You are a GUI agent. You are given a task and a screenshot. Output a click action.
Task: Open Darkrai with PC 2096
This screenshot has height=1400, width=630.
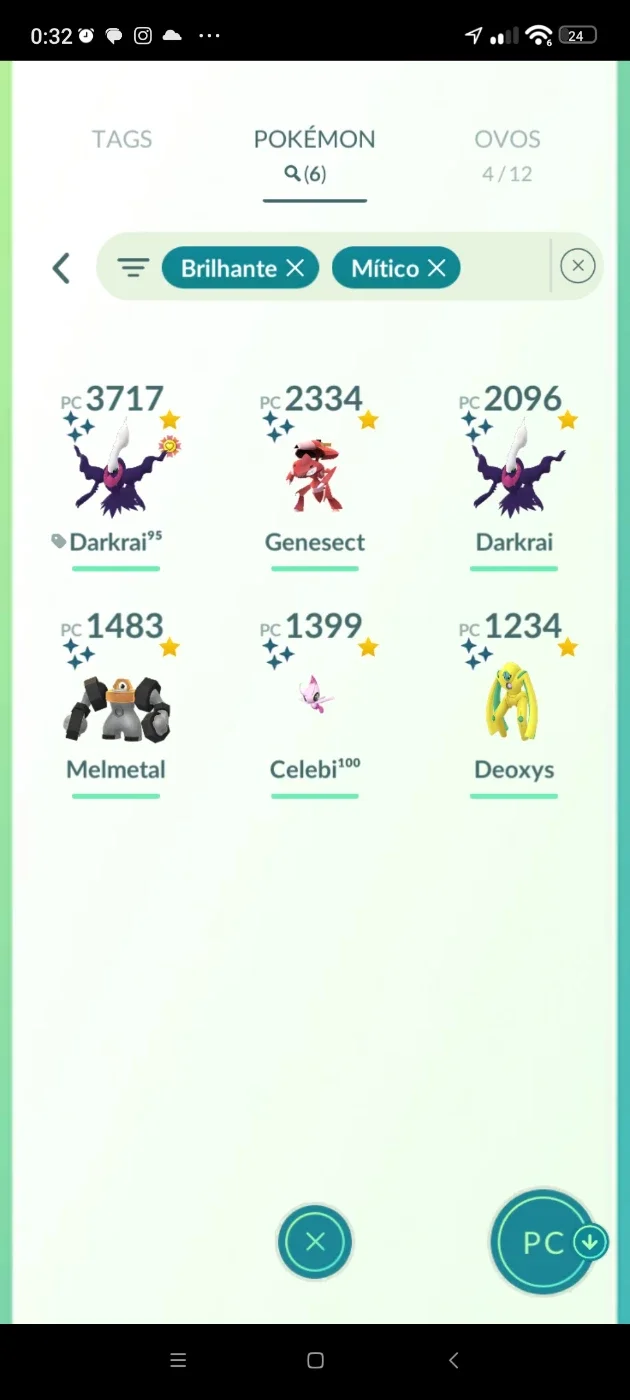pos(514,476)
